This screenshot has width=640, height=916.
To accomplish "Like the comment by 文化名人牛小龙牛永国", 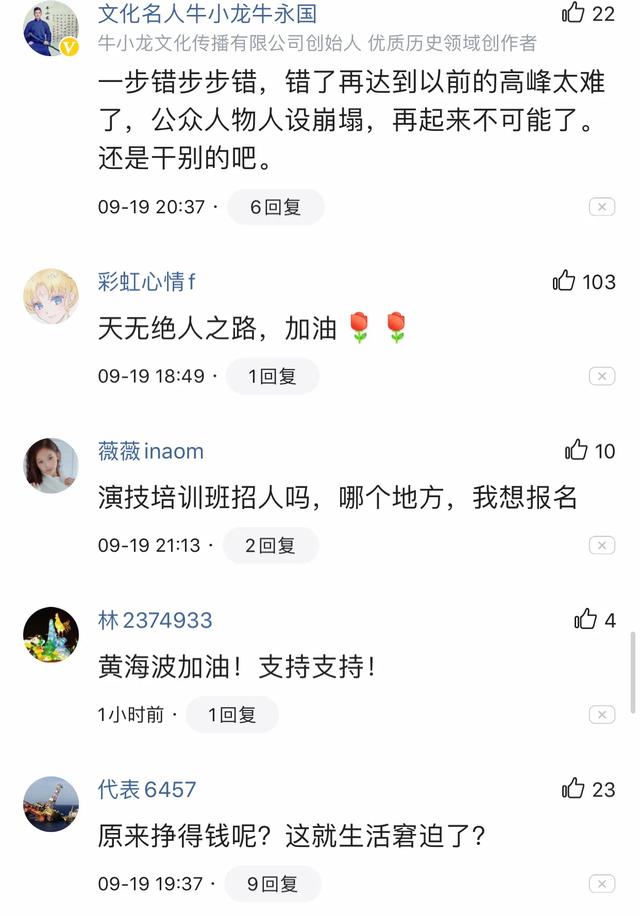I will click(573, 12).
